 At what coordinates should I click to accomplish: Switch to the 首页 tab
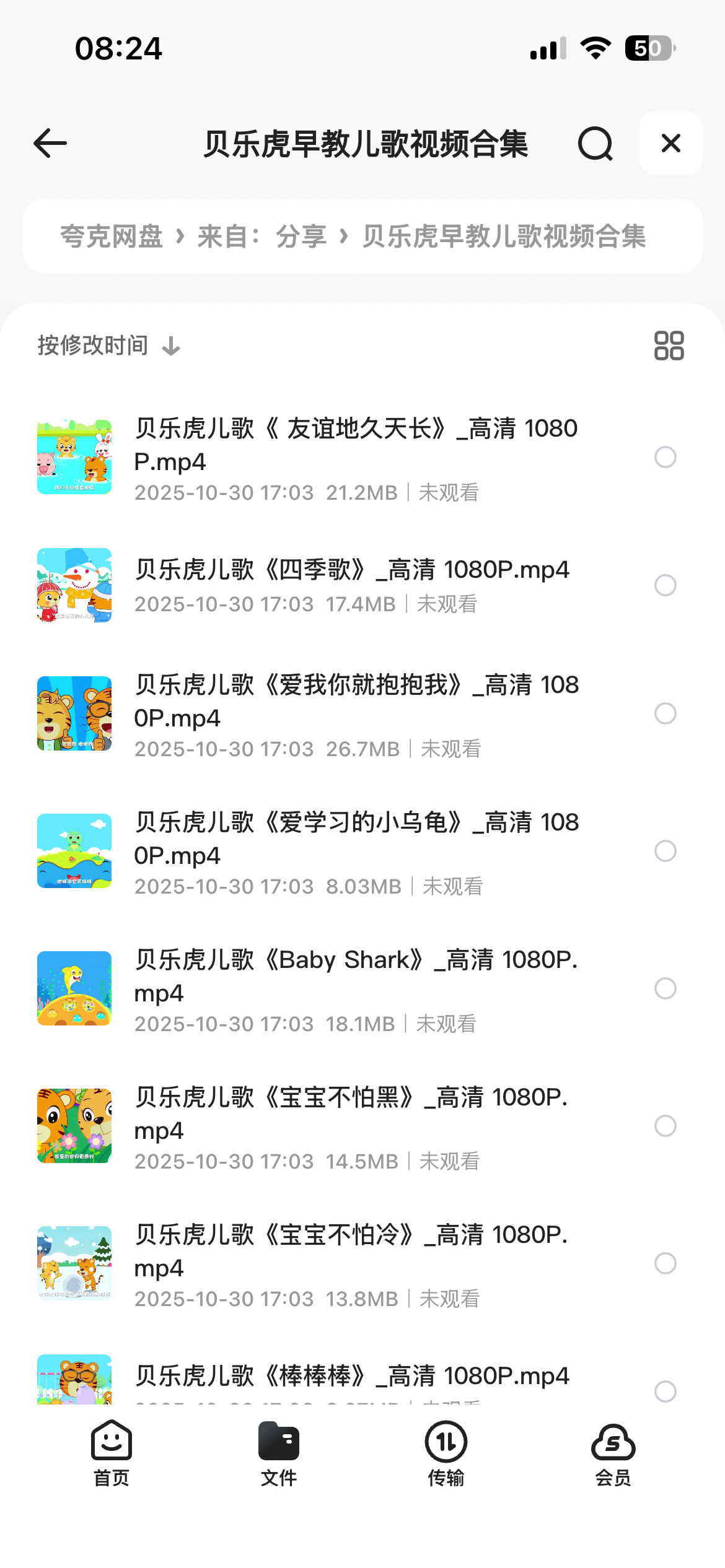112,1453
